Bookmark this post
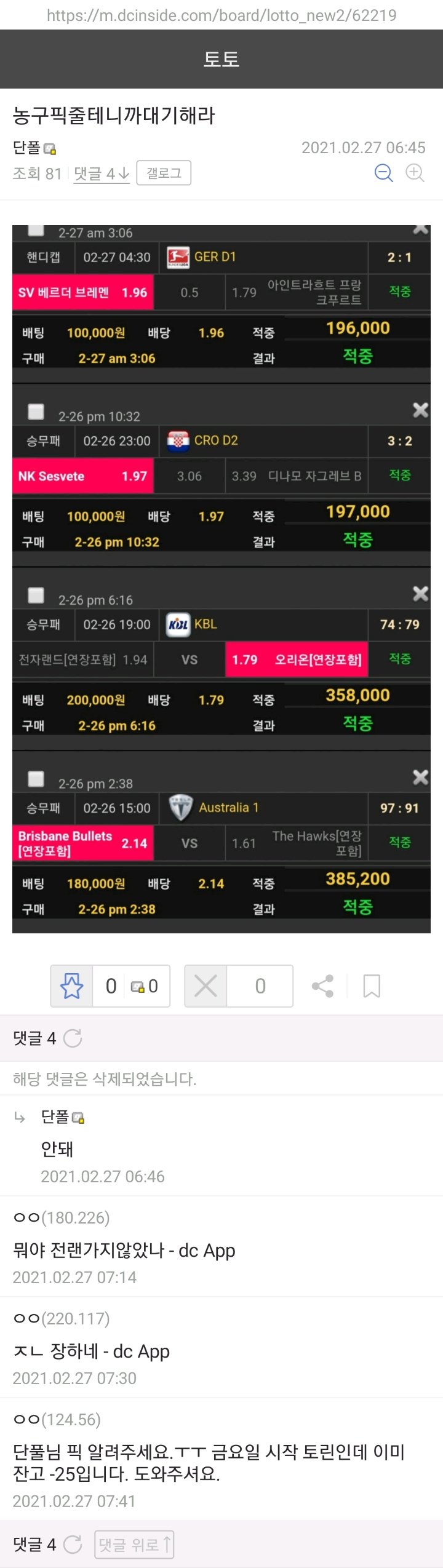443x1568 pixels. tap(372, 986)
